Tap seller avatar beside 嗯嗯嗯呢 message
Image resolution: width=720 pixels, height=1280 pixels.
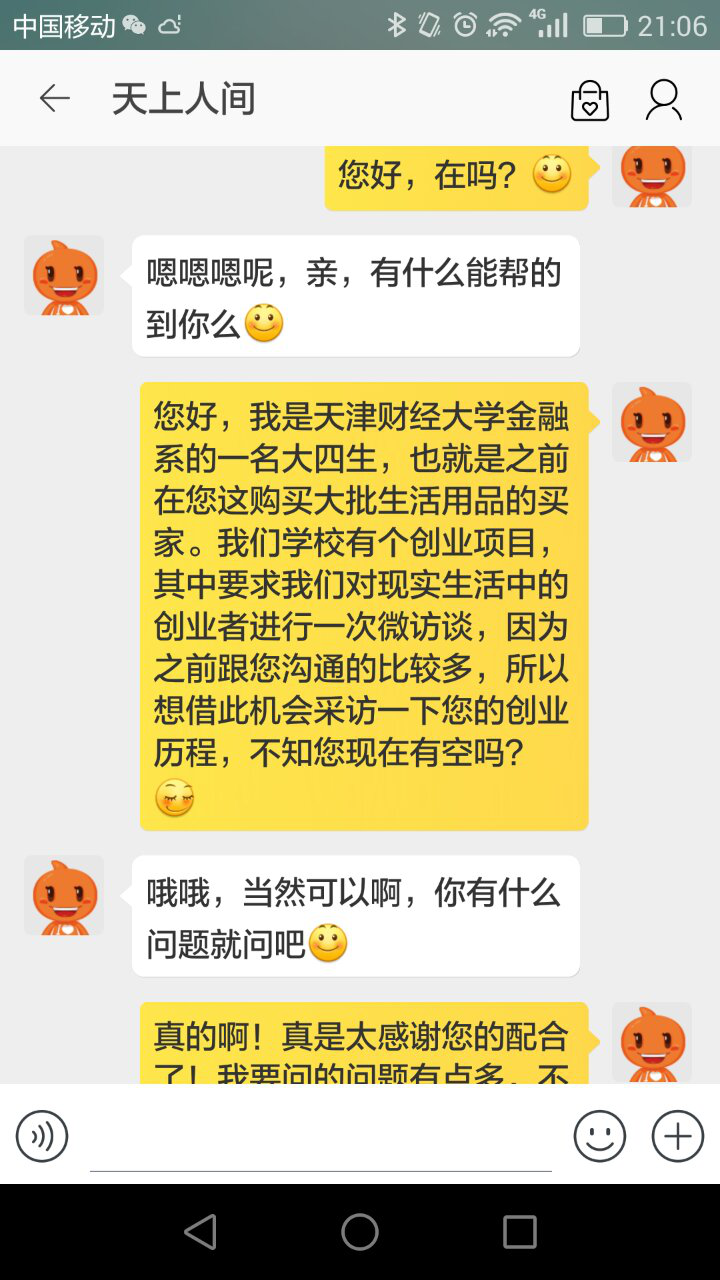(64, 276)
